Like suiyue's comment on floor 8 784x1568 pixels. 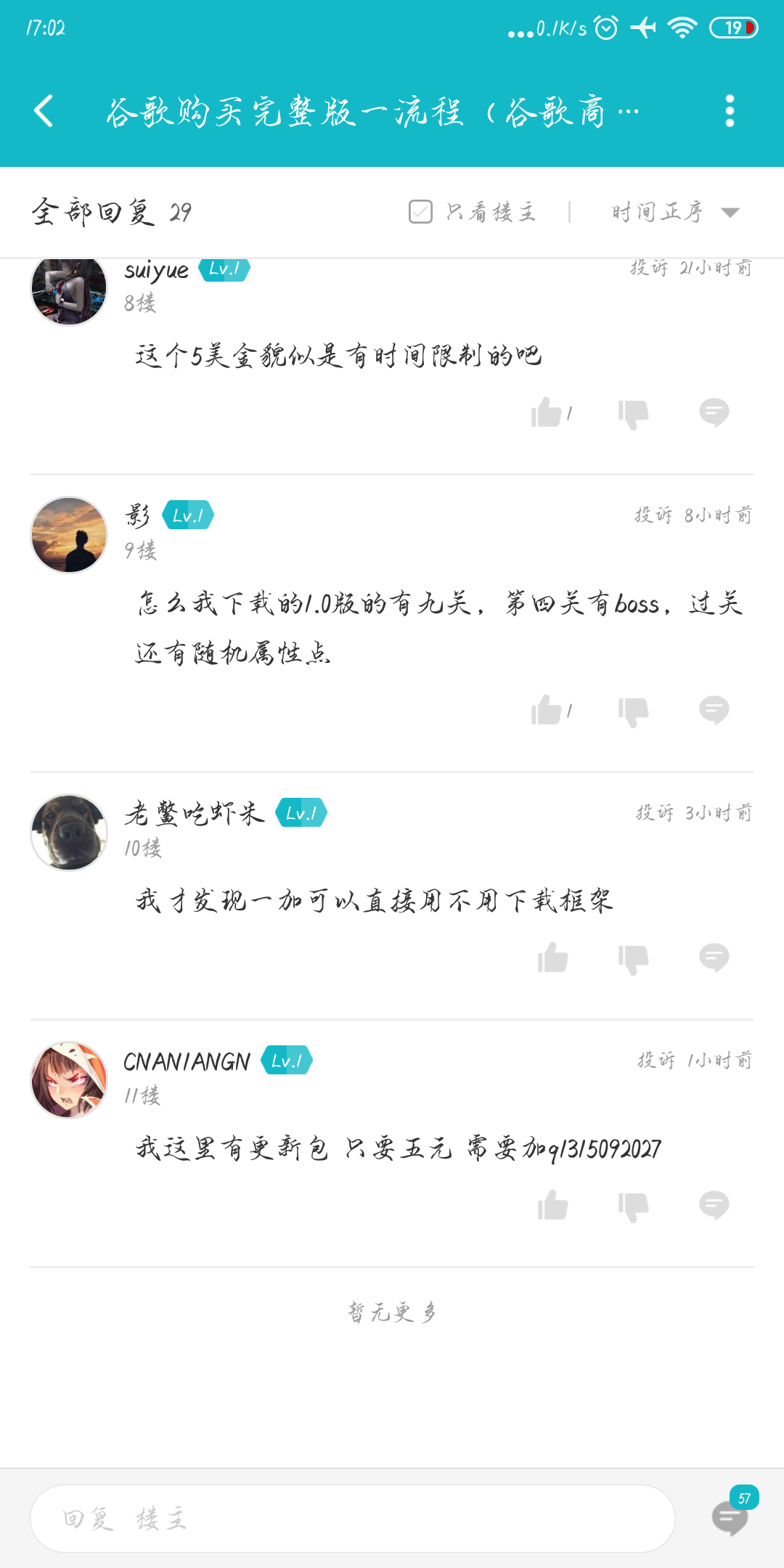click(547, 413)
